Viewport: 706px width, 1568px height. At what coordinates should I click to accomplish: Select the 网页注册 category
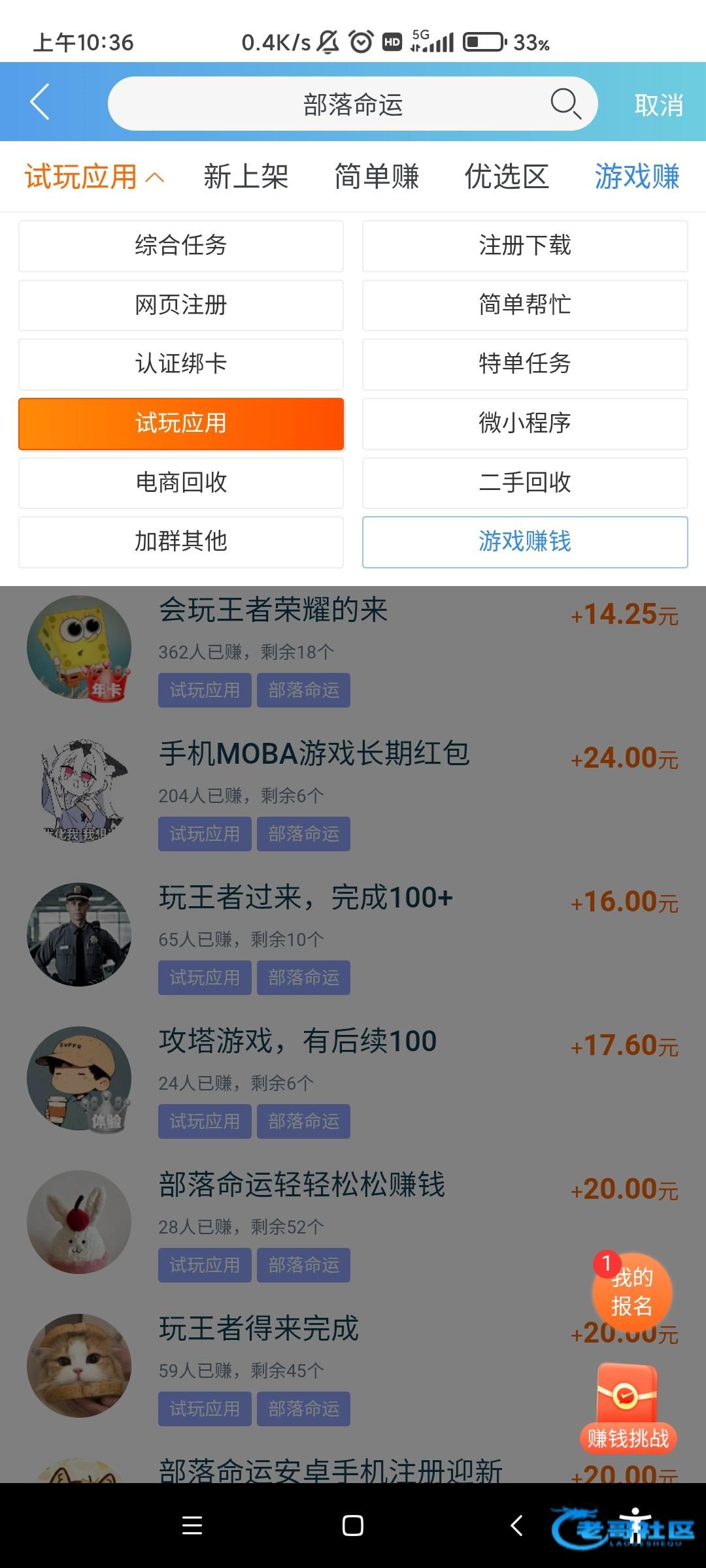(181, 305)
